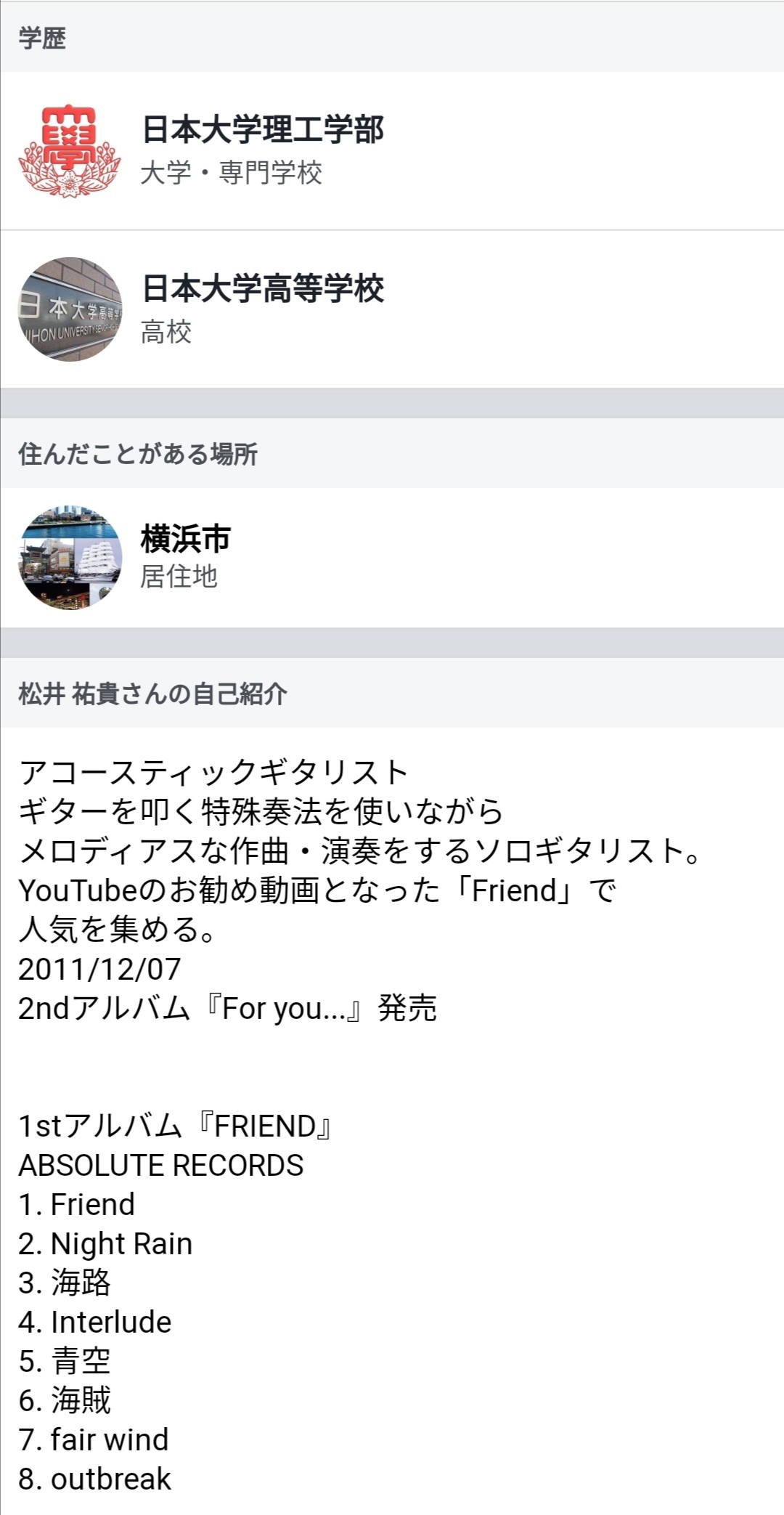The height and width of the screenshot is (1515, 784).
Task: Open the 横浜市 location page
Action: tap(186, 539)
